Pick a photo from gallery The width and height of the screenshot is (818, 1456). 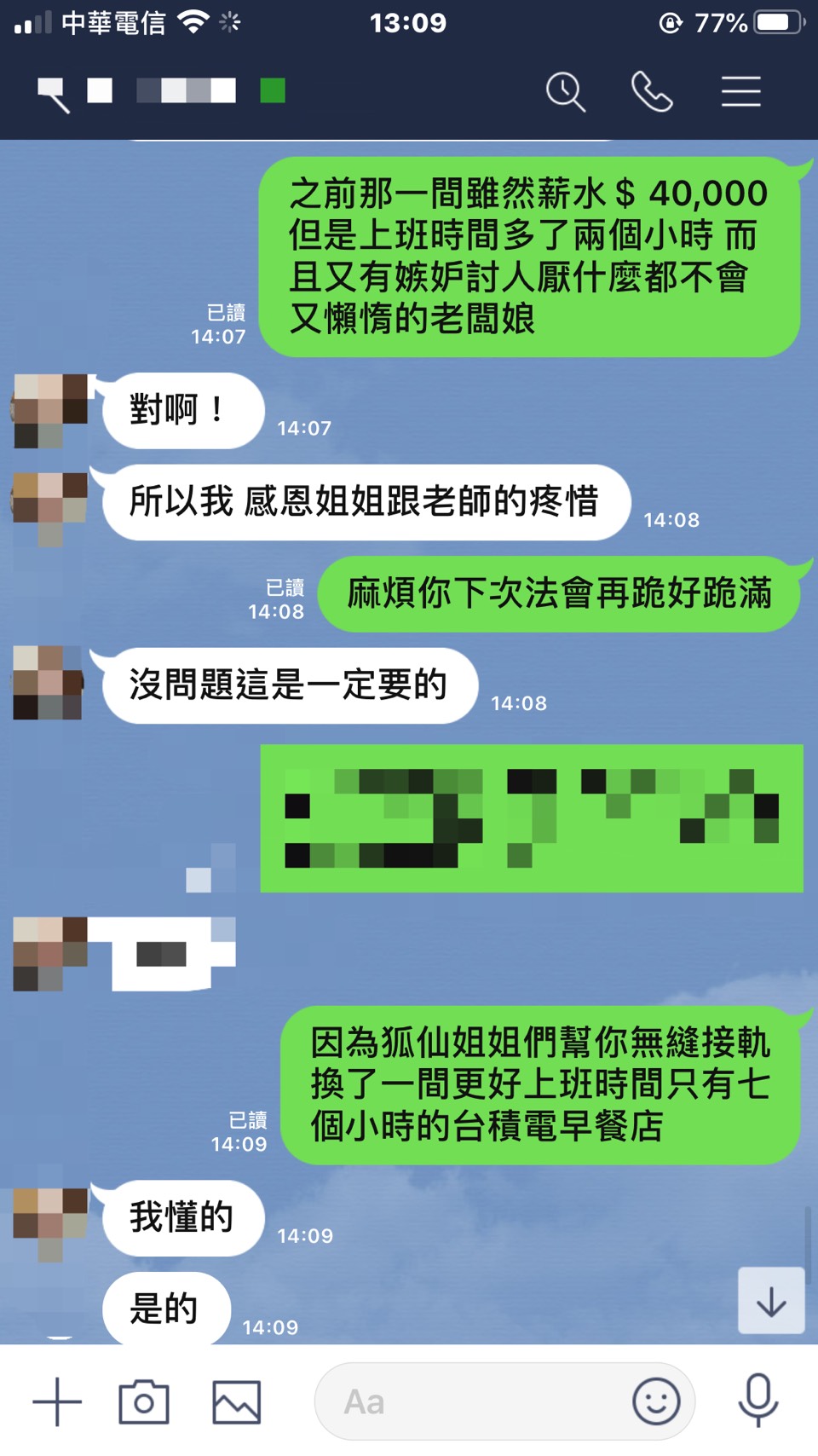coord(236,1401)
